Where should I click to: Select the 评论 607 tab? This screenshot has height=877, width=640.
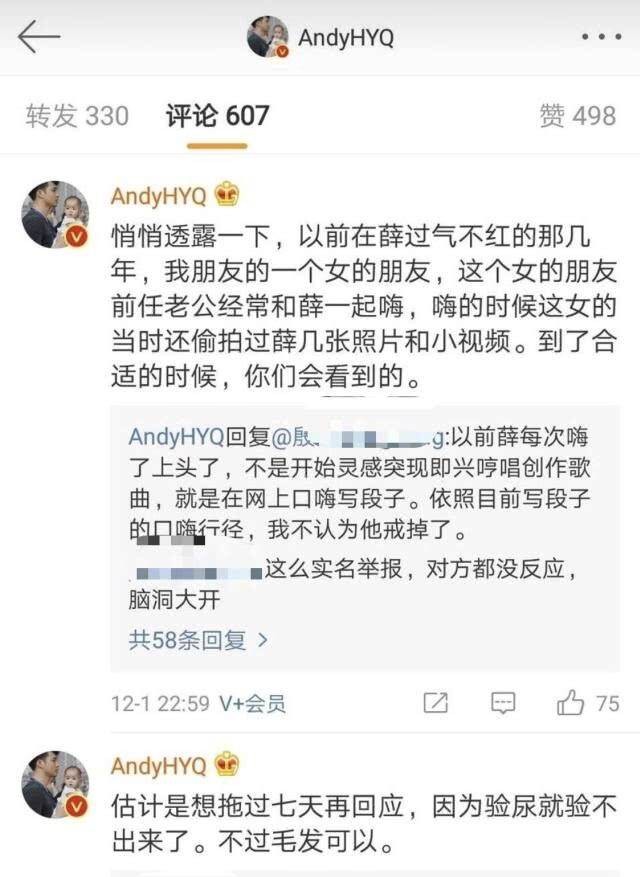(x=217, y=116)
